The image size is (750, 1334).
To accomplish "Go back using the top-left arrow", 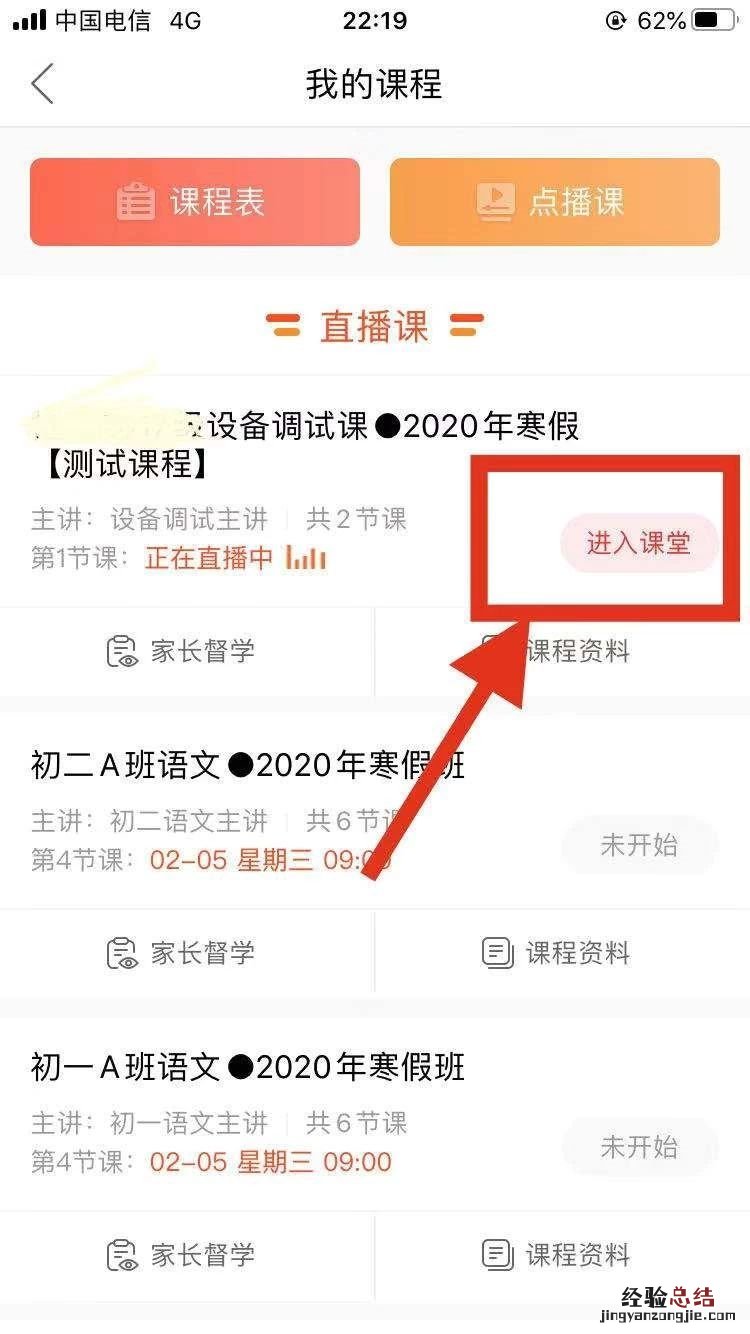I will 42,84.
